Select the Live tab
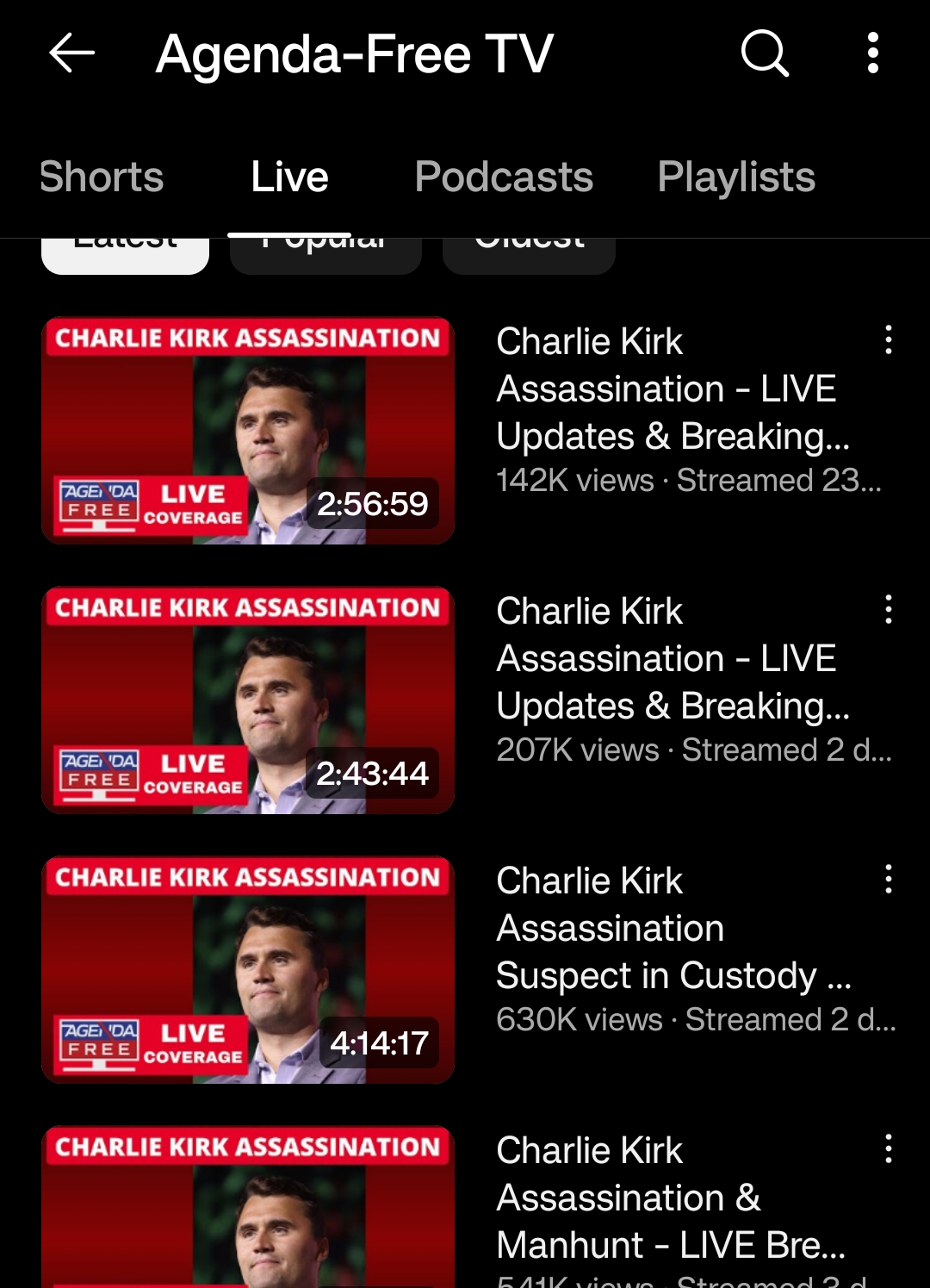Image resolution: width=930 pixels, height=1288 pixels. 289,177
